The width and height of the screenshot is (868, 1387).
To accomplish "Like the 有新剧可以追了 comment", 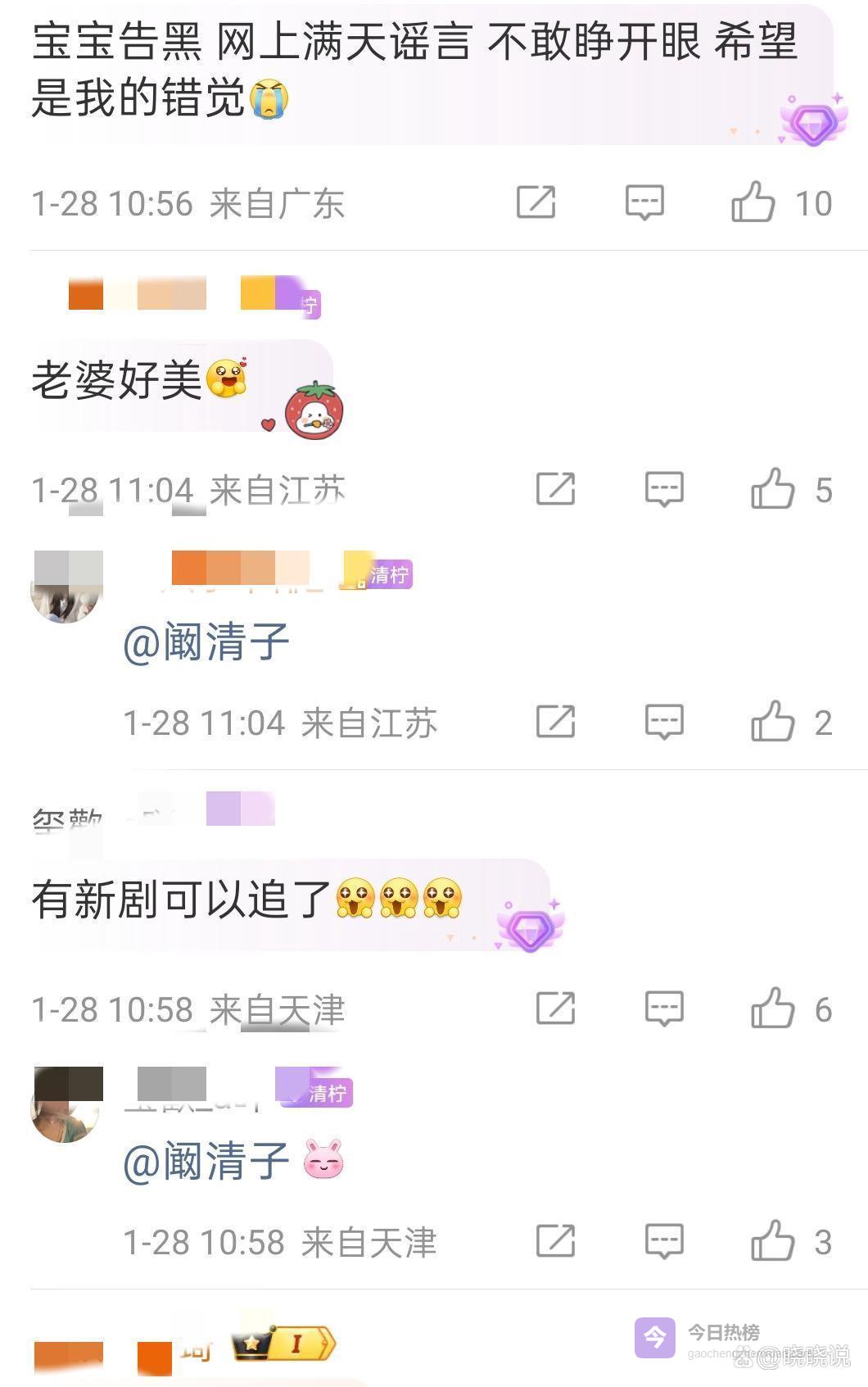I will (x=772, y=1009).
